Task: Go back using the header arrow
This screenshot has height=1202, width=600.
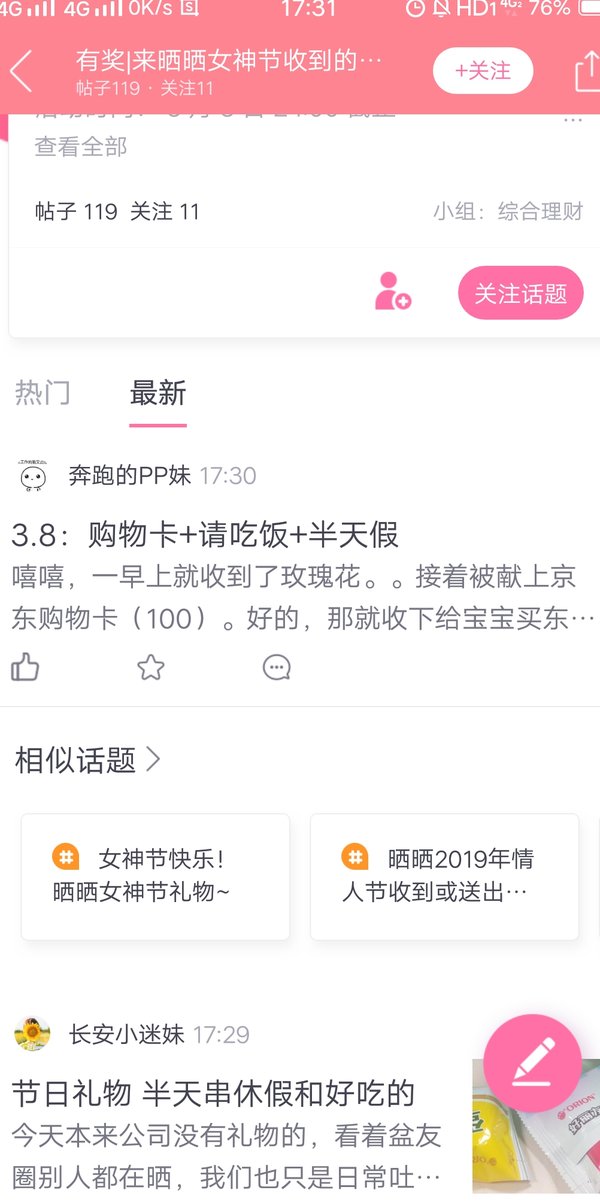Action: (x=22, y=72)
